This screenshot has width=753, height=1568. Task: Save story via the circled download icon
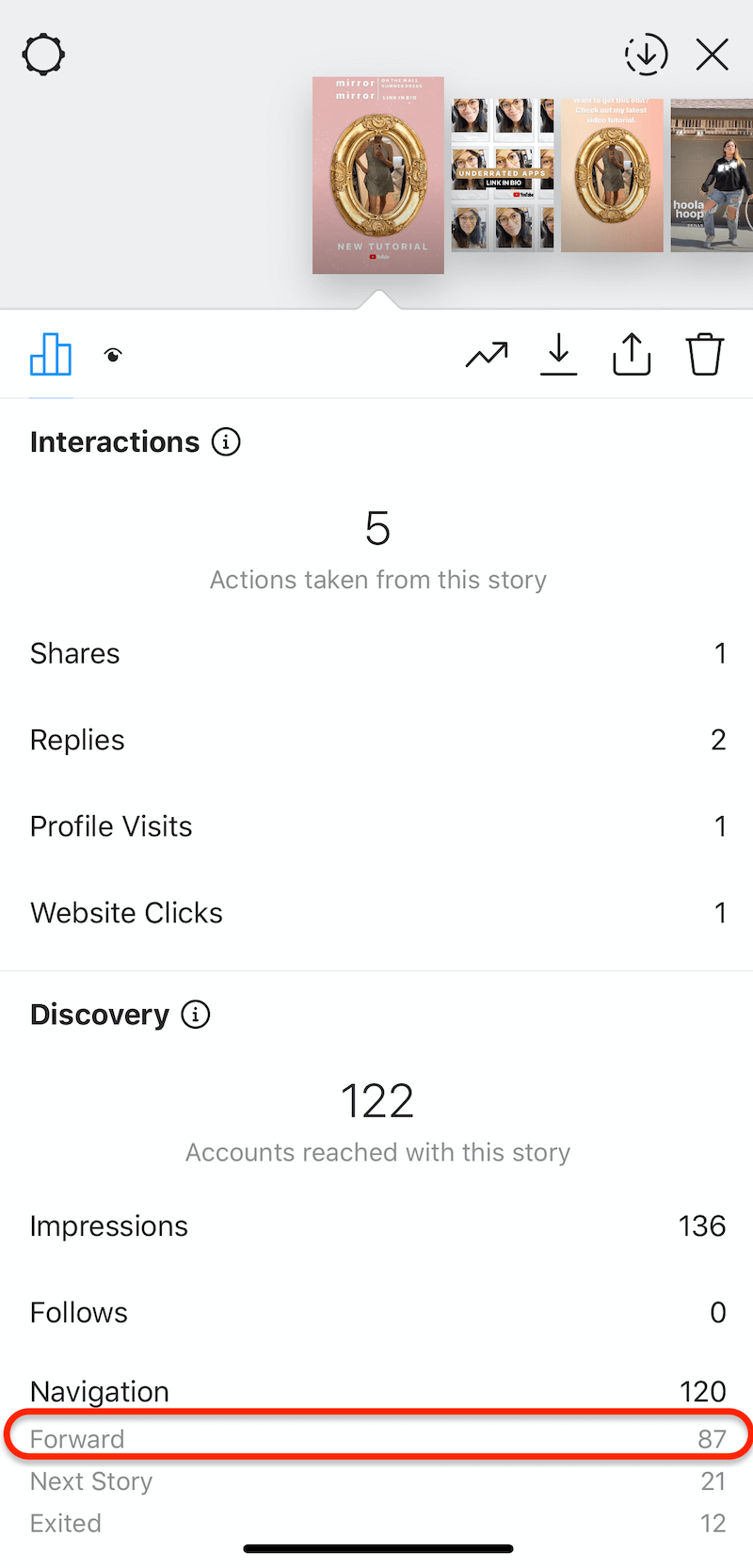[x=647, y=54]
